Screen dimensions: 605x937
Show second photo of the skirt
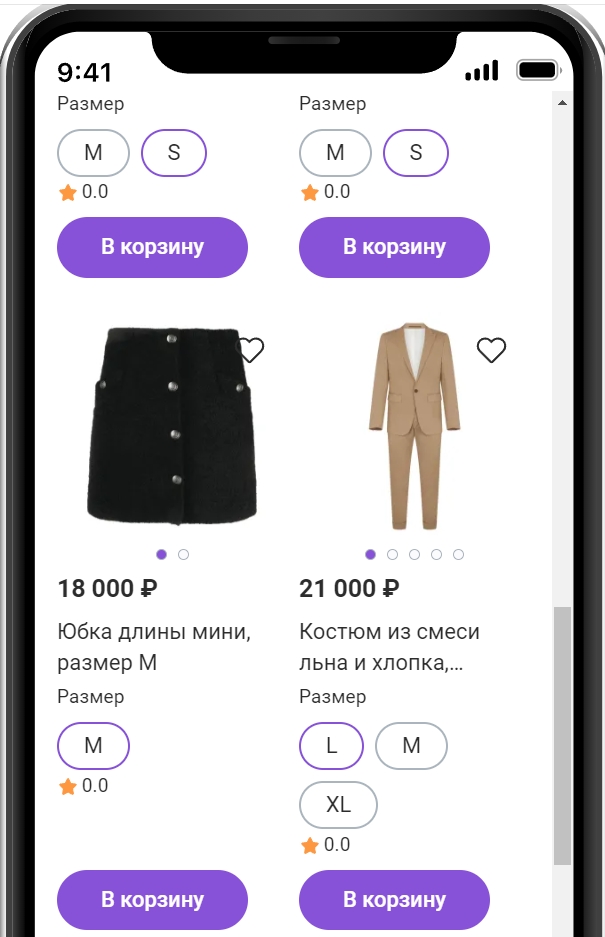pos(183,554)
